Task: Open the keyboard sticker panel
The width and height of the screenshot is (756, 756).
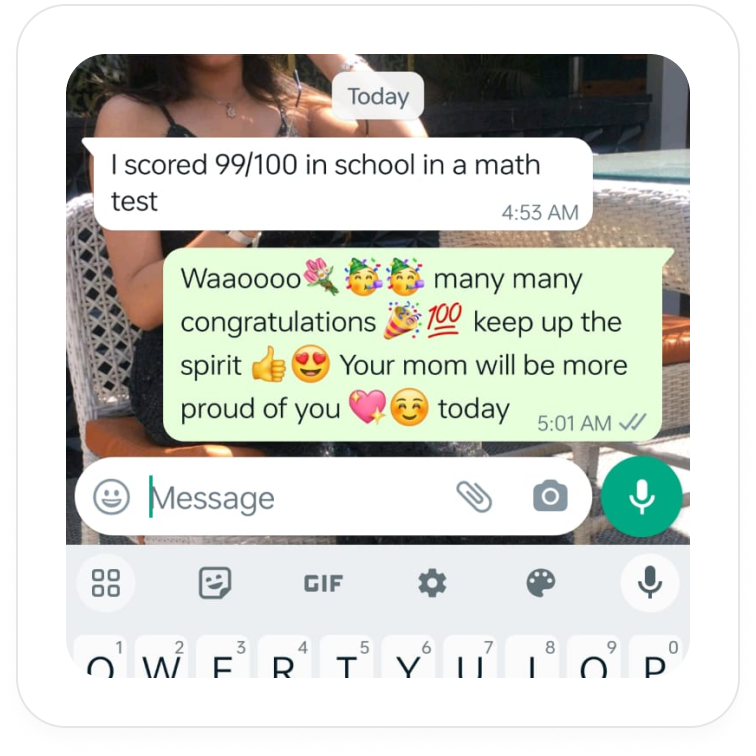Action: pos(215,582)
